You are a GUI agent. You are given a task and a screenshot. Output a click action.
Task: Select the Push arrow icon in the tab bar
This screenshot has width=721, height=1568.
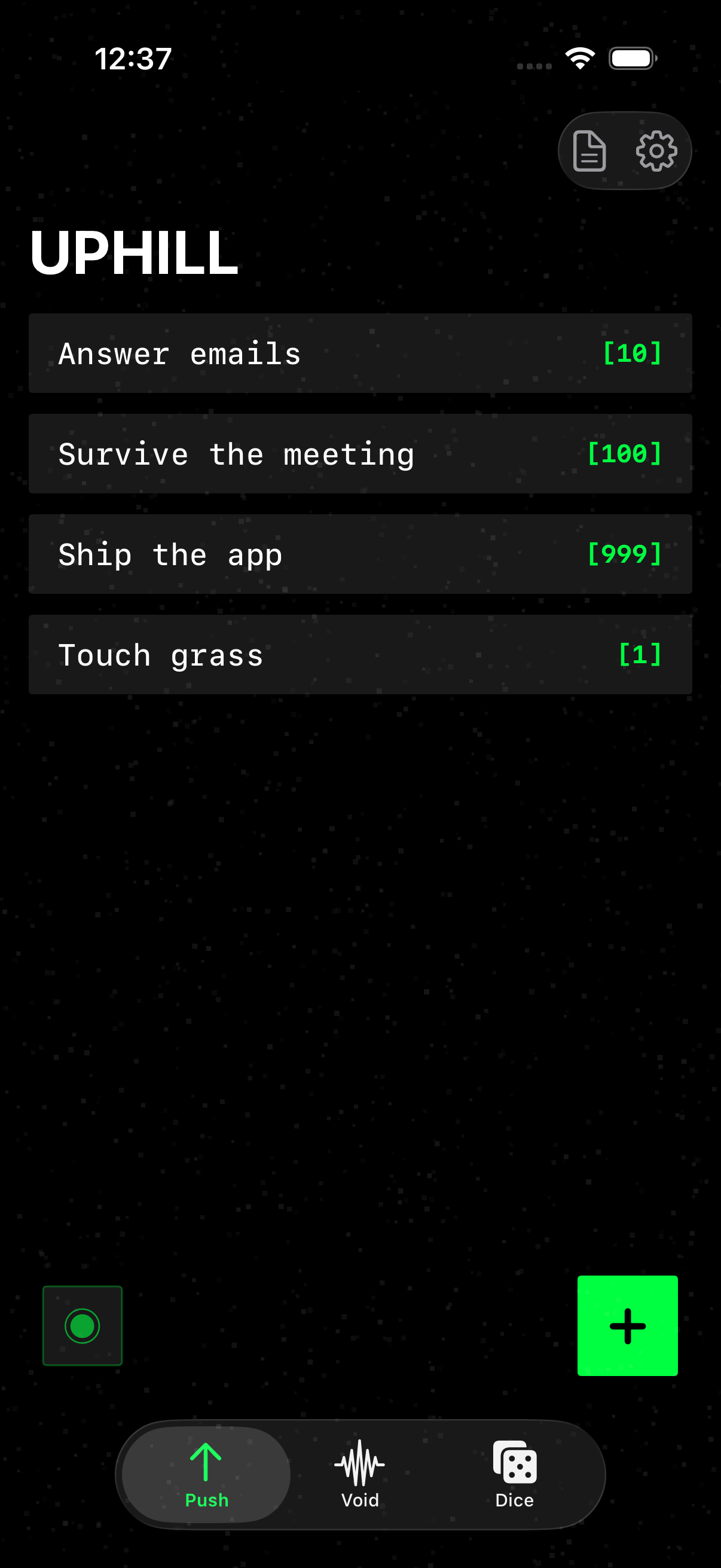[x=206, y=1461]
